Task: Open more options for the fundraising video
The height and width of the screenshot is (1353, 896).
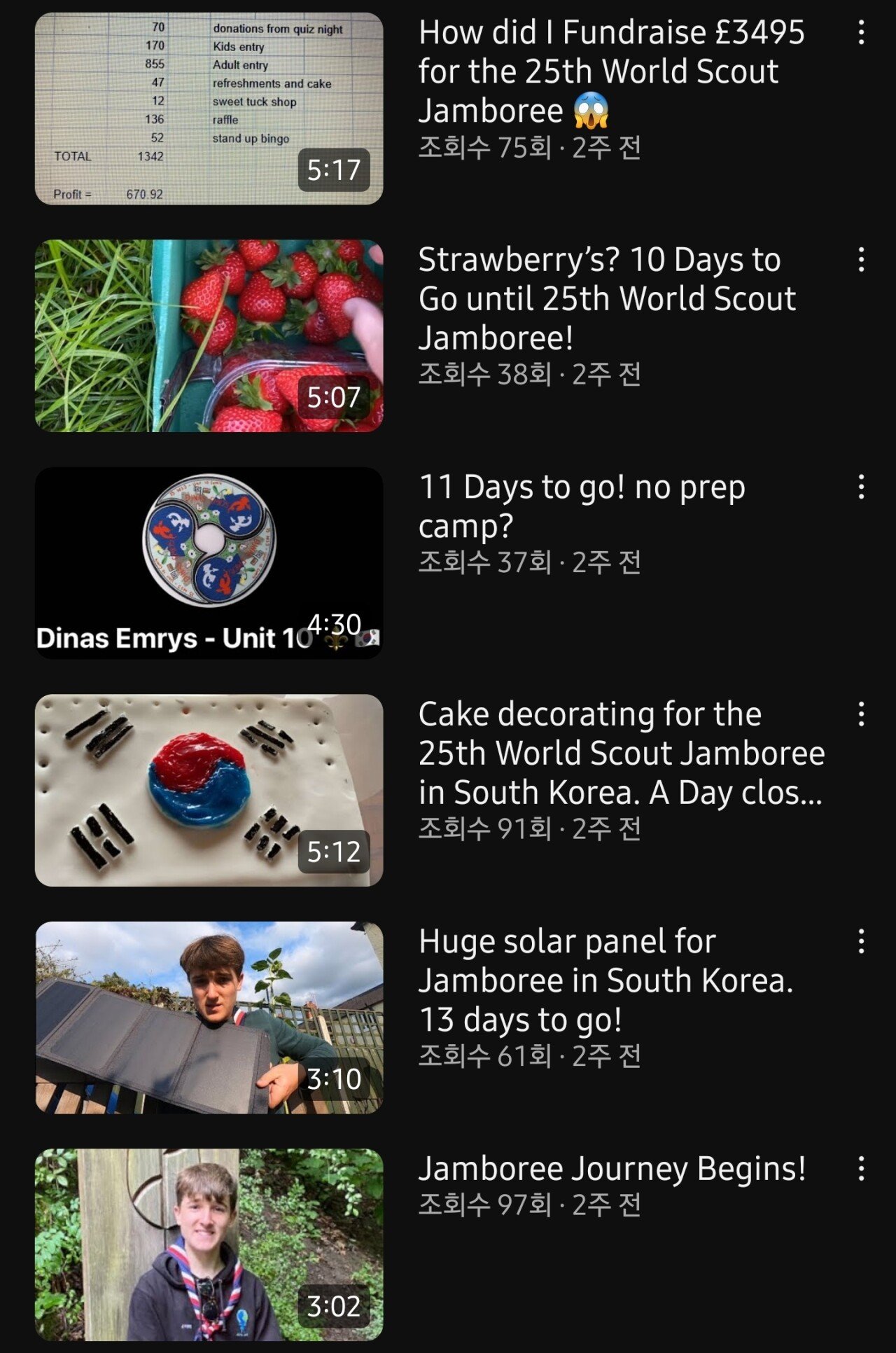Action: (861, 33)
